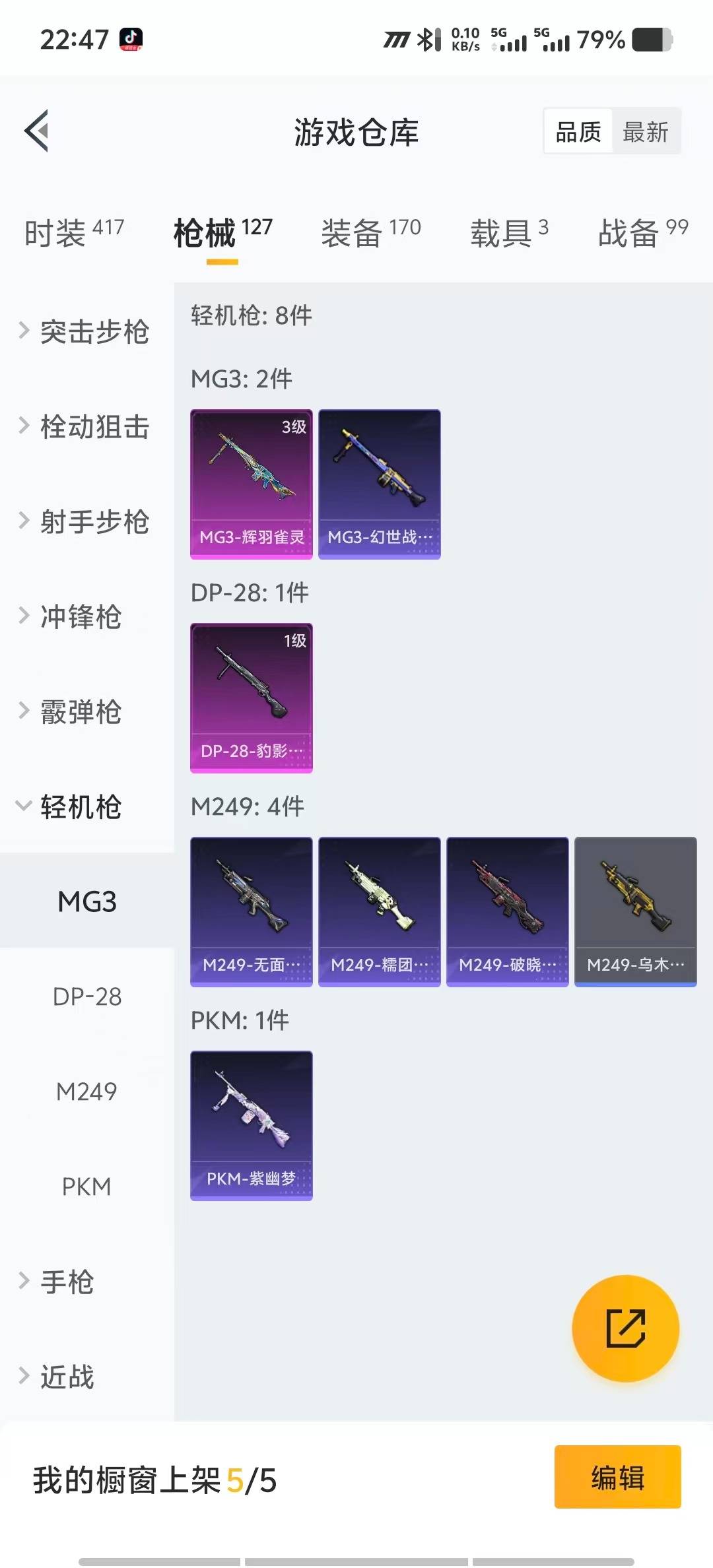This screenshot has height=1568, width=713.
Task: Select PKM in the sidebar list
Action: point(88,1186)
